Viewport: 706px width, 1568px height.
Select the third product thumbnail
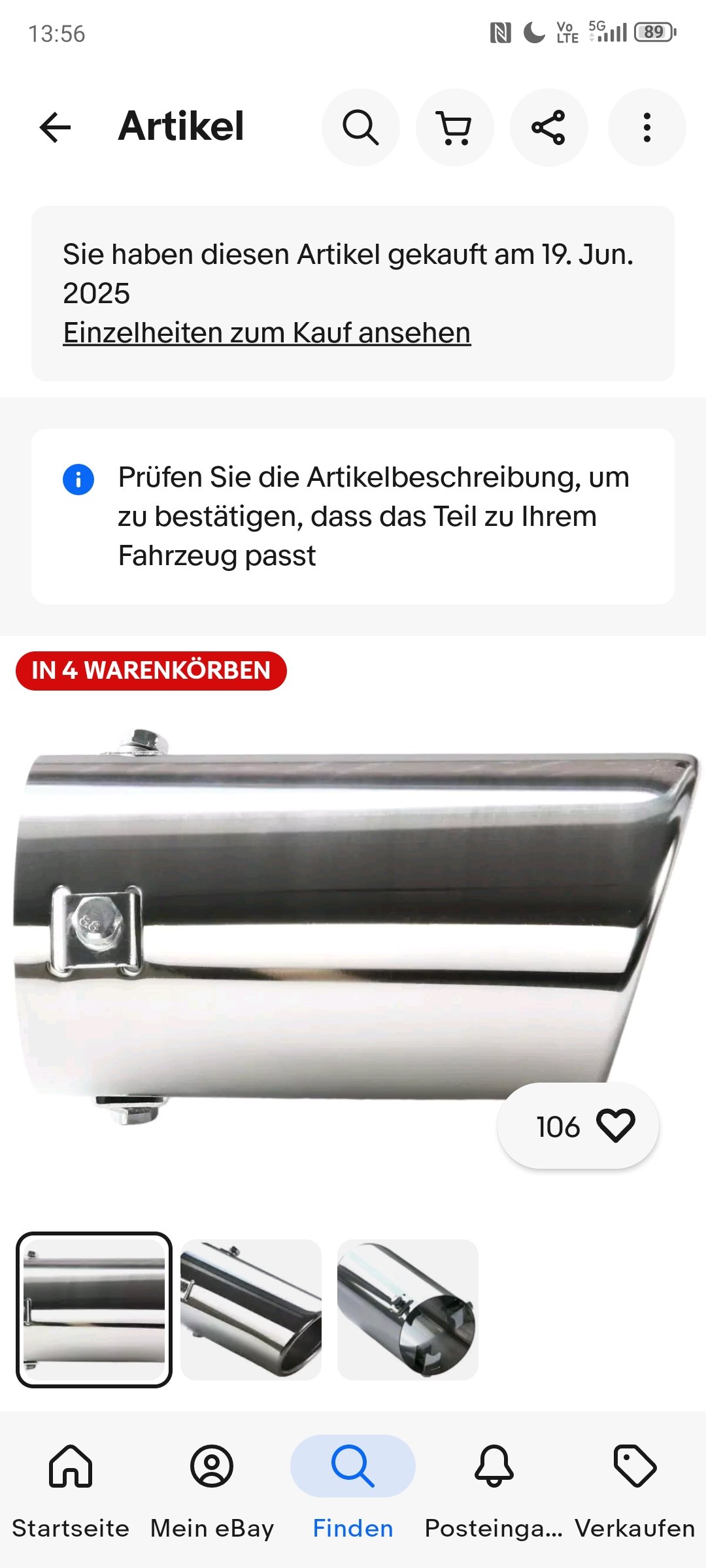pyautogui.click(x=408, y=1309)
